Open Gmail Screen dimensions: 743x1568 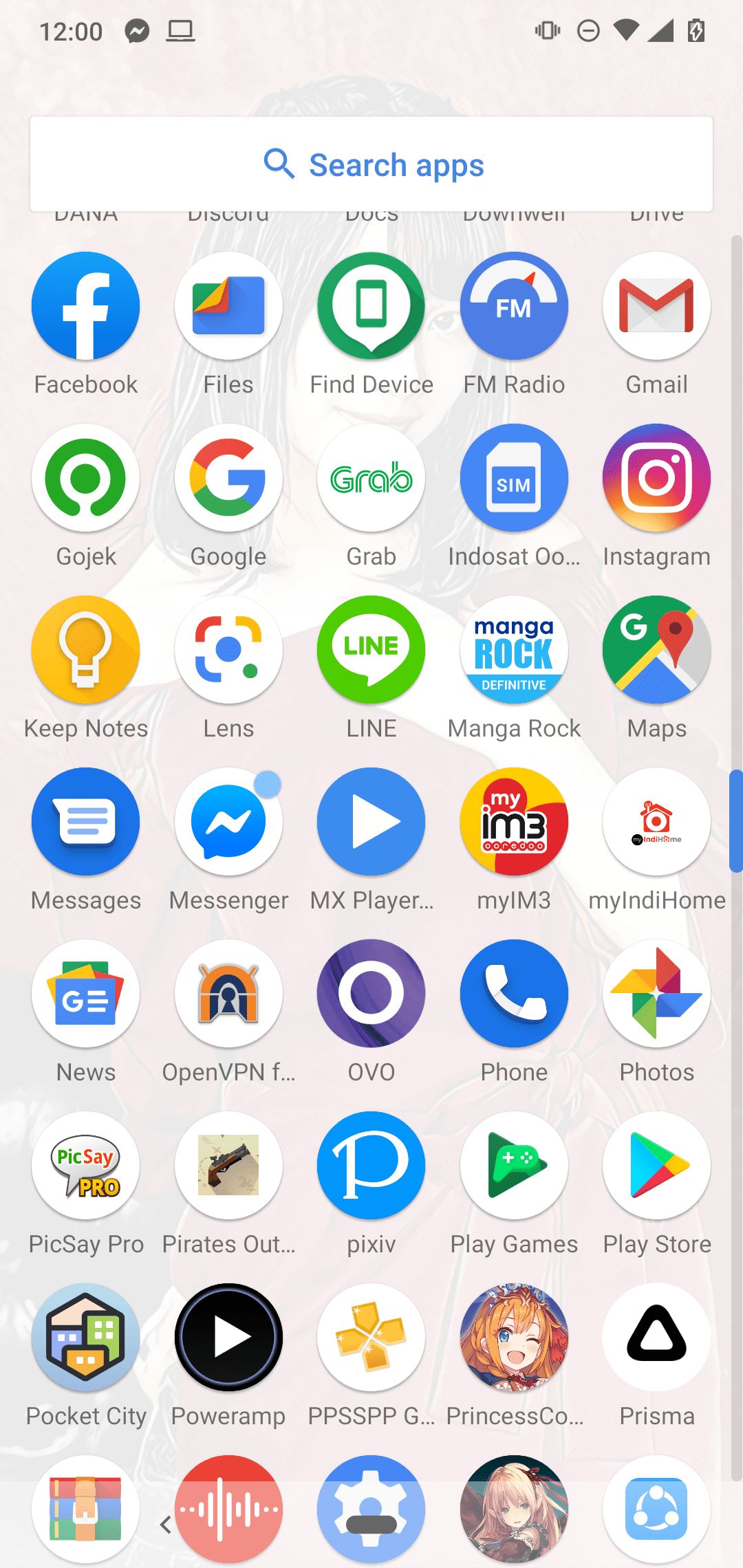point(656,306)
